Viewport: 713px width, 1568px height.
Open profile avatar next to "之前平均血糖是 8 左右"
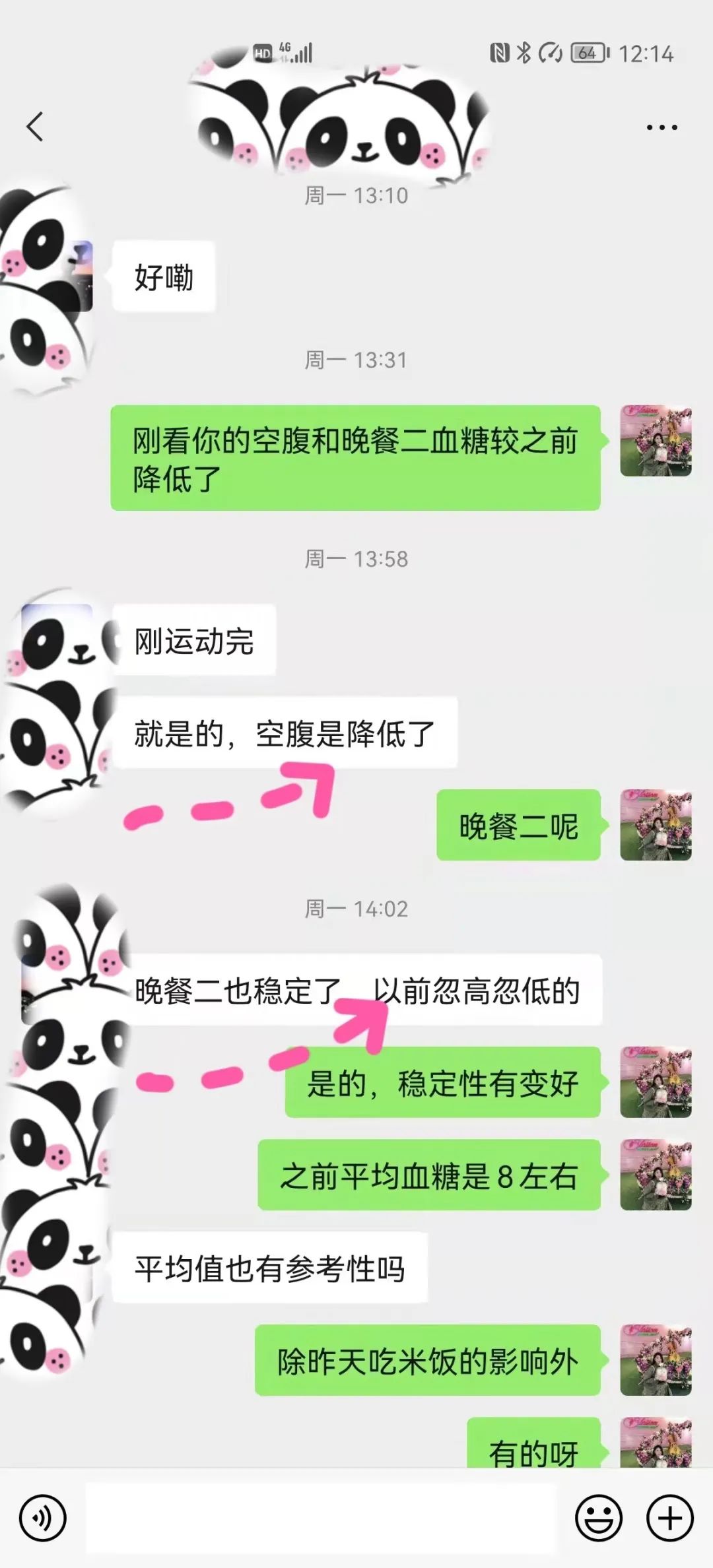click(x=656, y=1175)
